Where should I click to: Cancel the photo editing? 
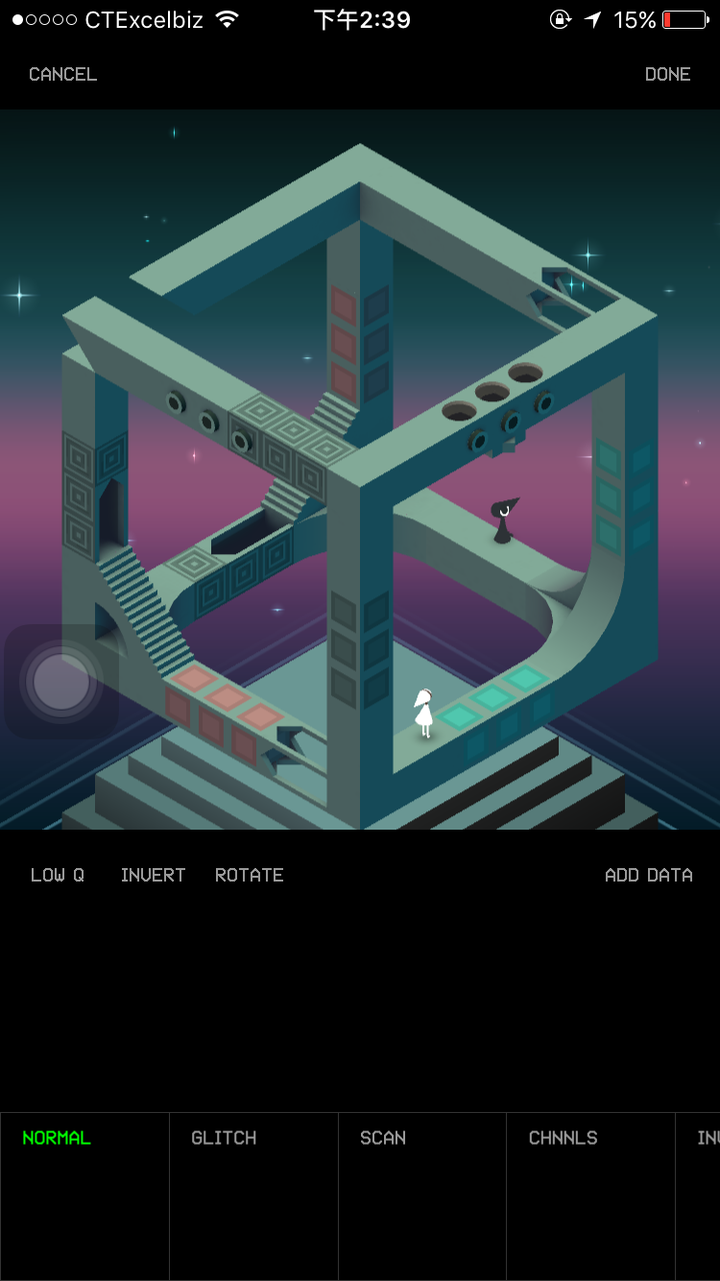pyautogui.click(x=62, y=74)
